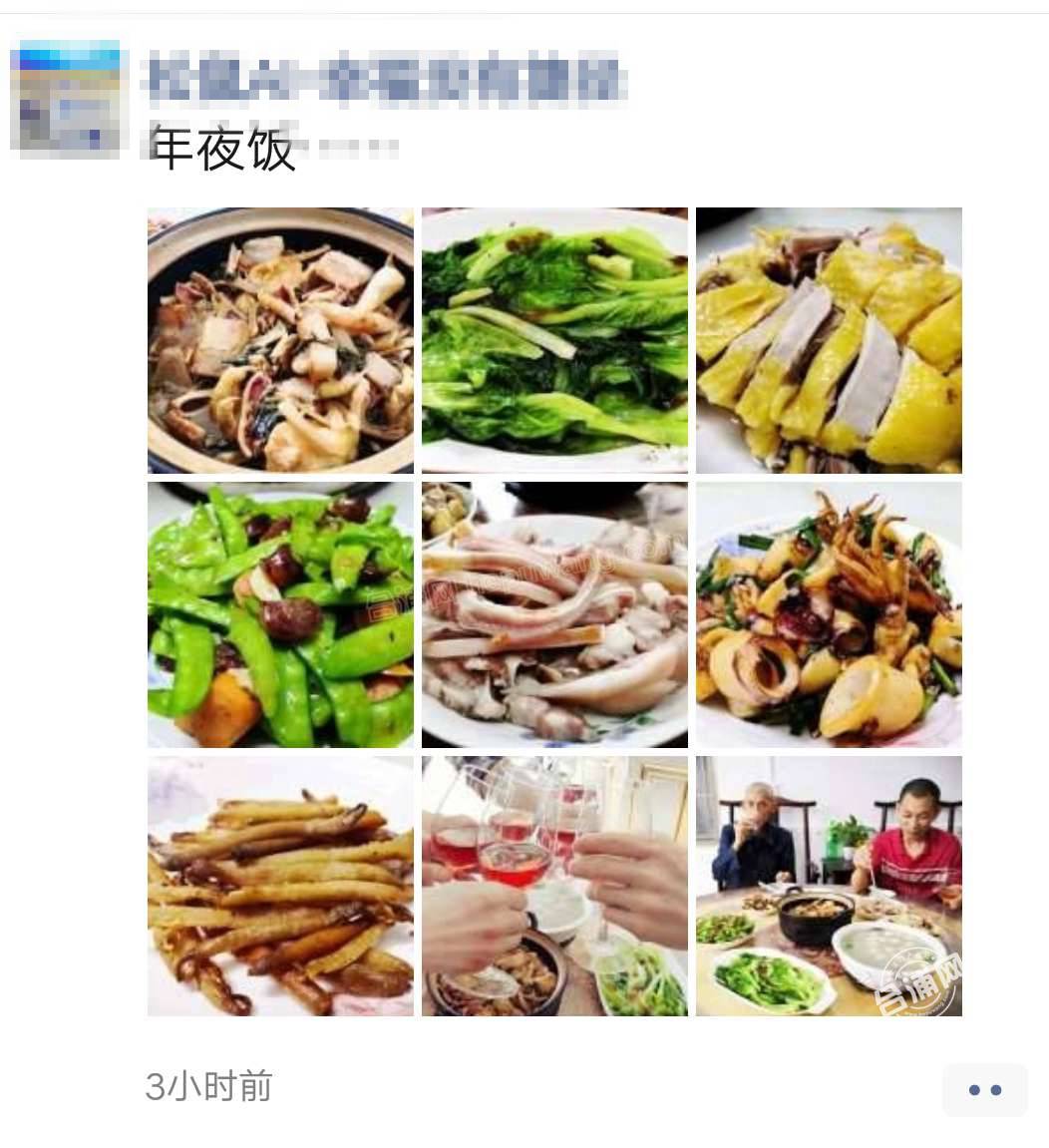
Task: Open the sliced yellow chicken photo
Action: click(x=829, y=340)
